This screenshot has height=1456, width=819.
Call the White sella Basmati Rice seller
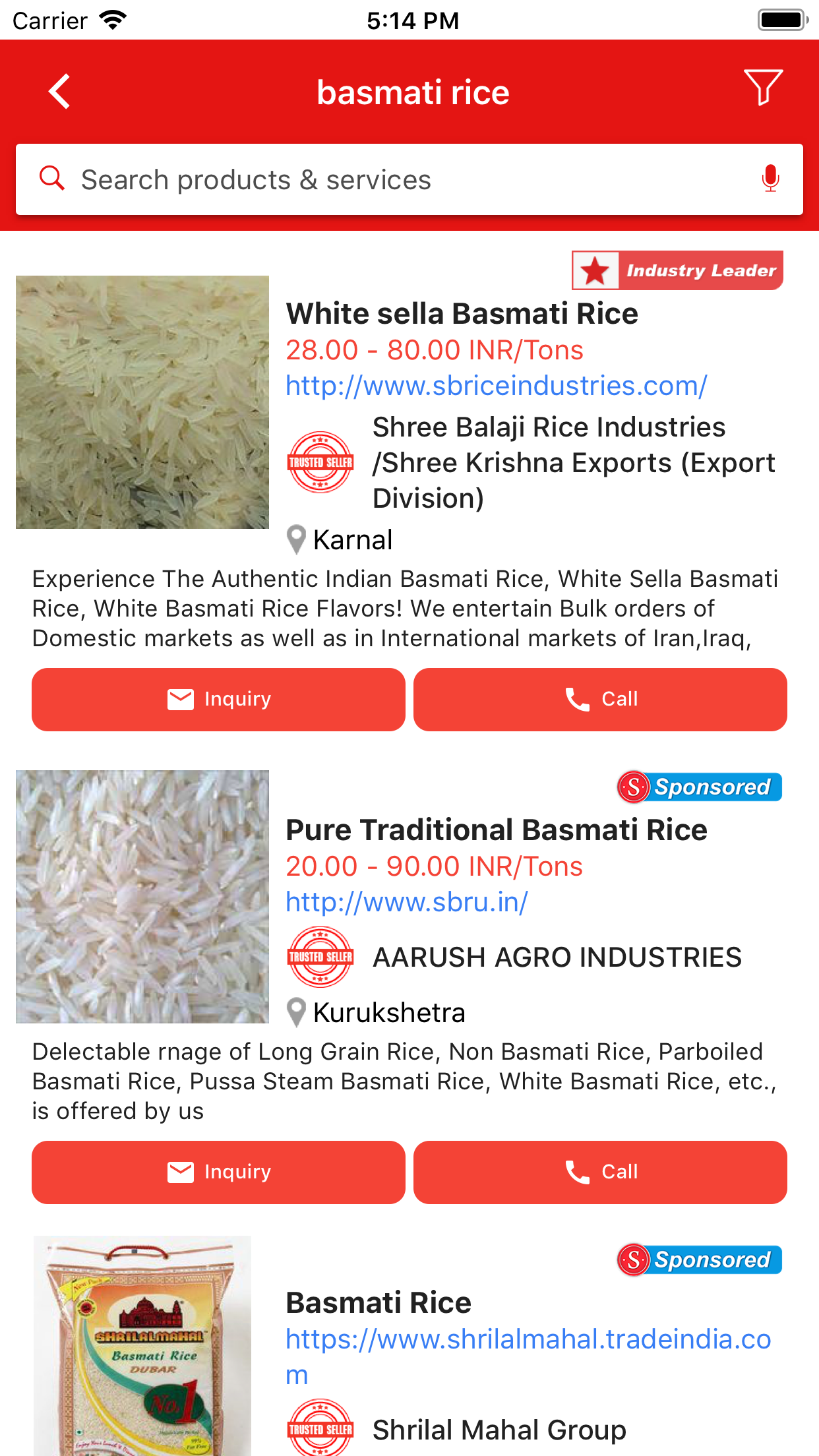[600, 699]
